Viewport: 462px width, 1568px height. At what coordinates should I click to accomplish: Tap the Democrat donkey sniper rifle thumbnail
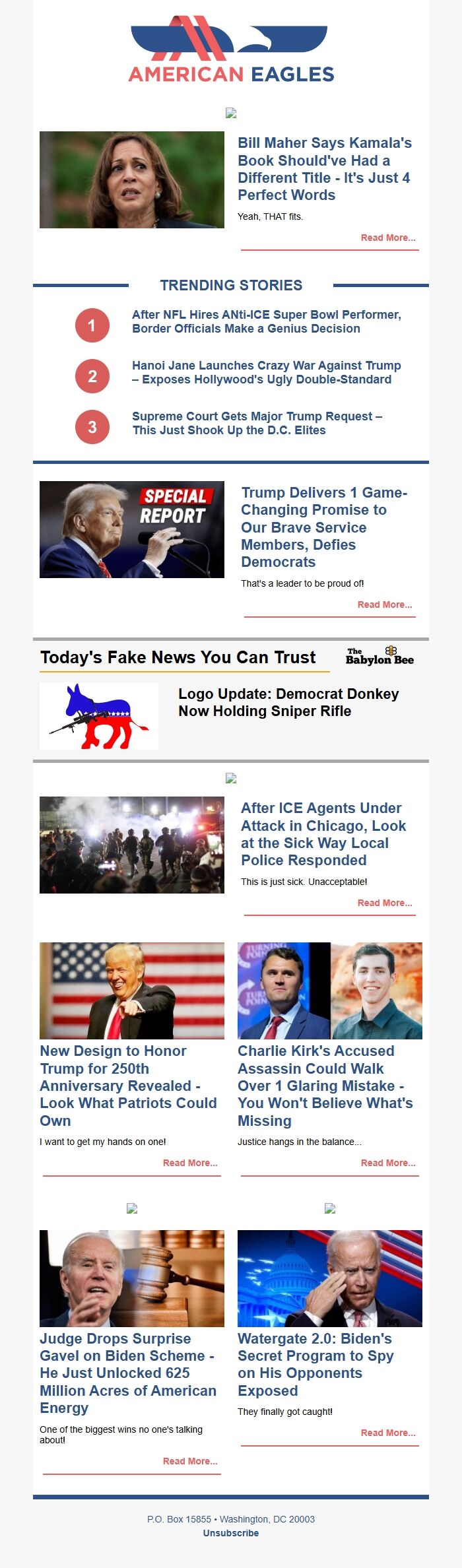pyautogui.click(x=99, y=716)
